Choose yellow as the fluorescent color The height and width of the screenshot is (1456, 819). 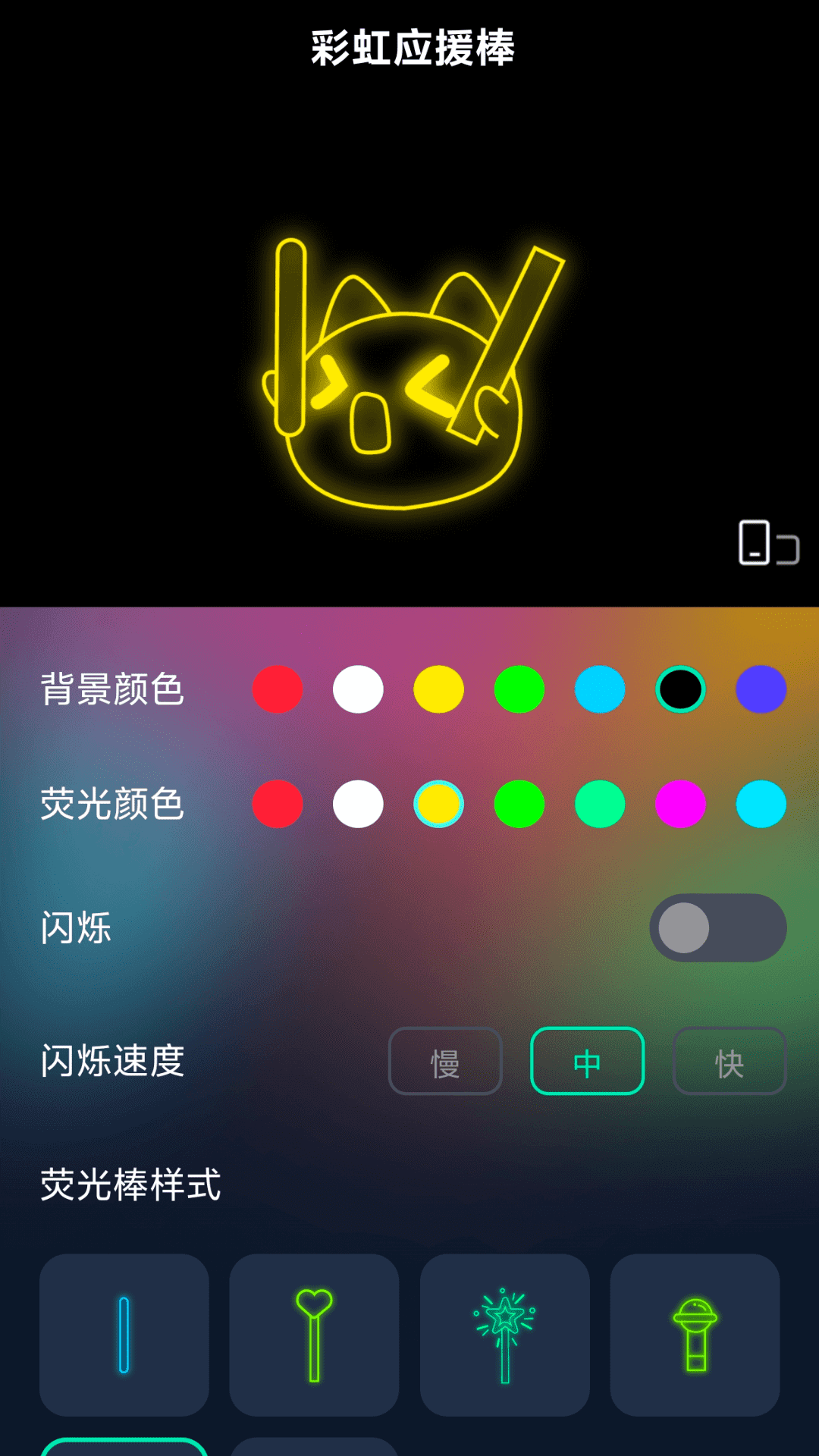click(438, 805)
